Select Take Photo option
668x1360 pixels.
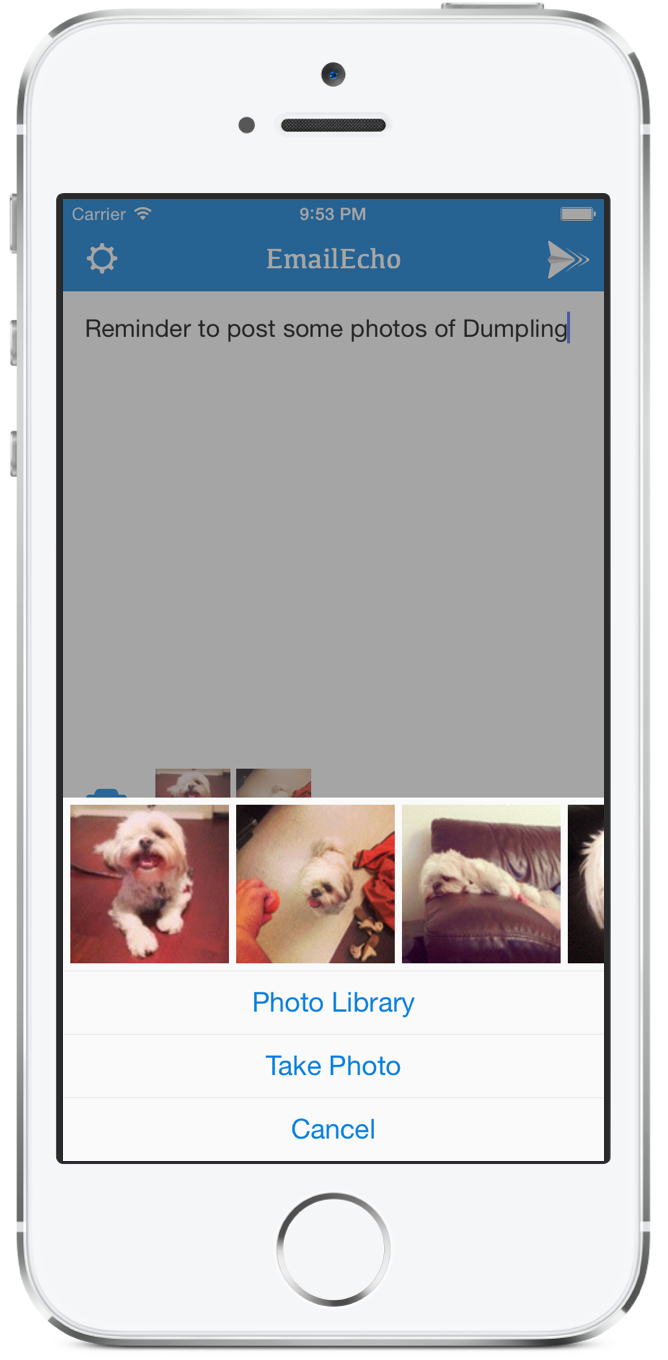(x=333, y=1066)
